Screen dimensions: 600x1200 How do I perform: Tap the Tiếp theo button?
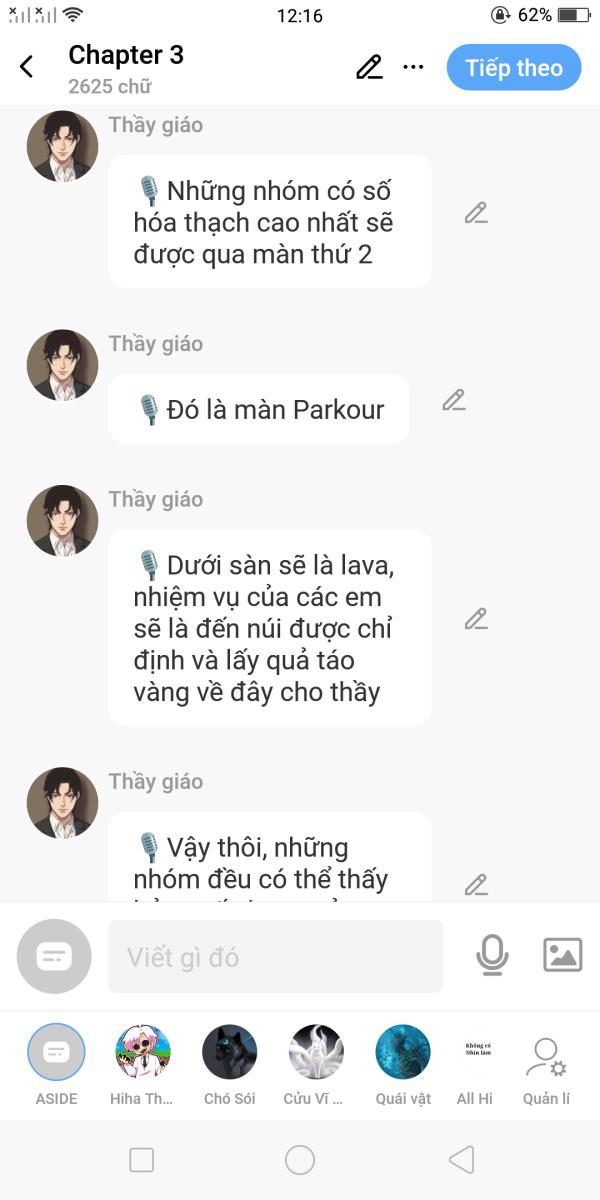(514, 68)
